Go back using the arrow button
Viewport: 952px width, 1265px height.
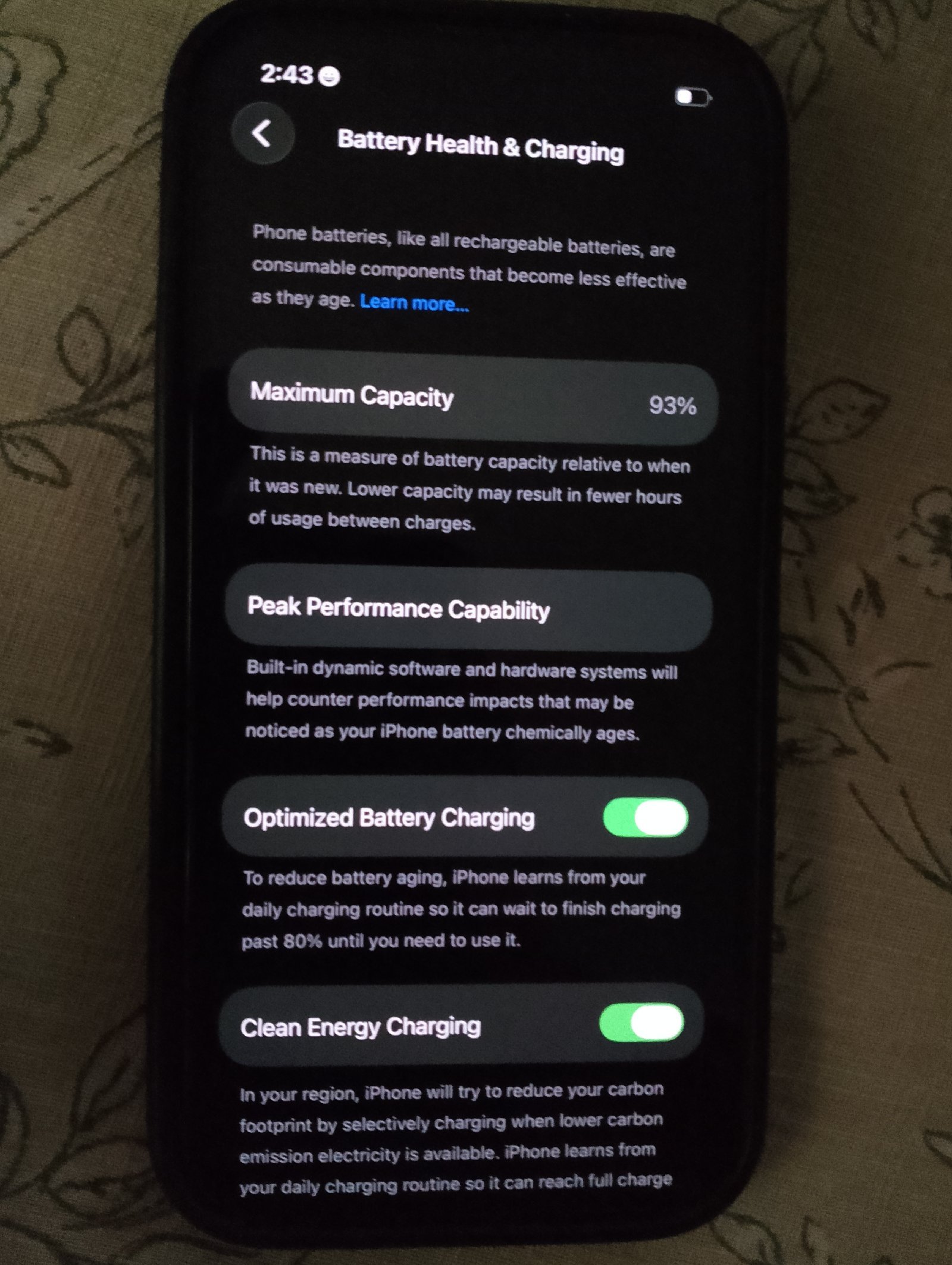(x=262, y=133)
